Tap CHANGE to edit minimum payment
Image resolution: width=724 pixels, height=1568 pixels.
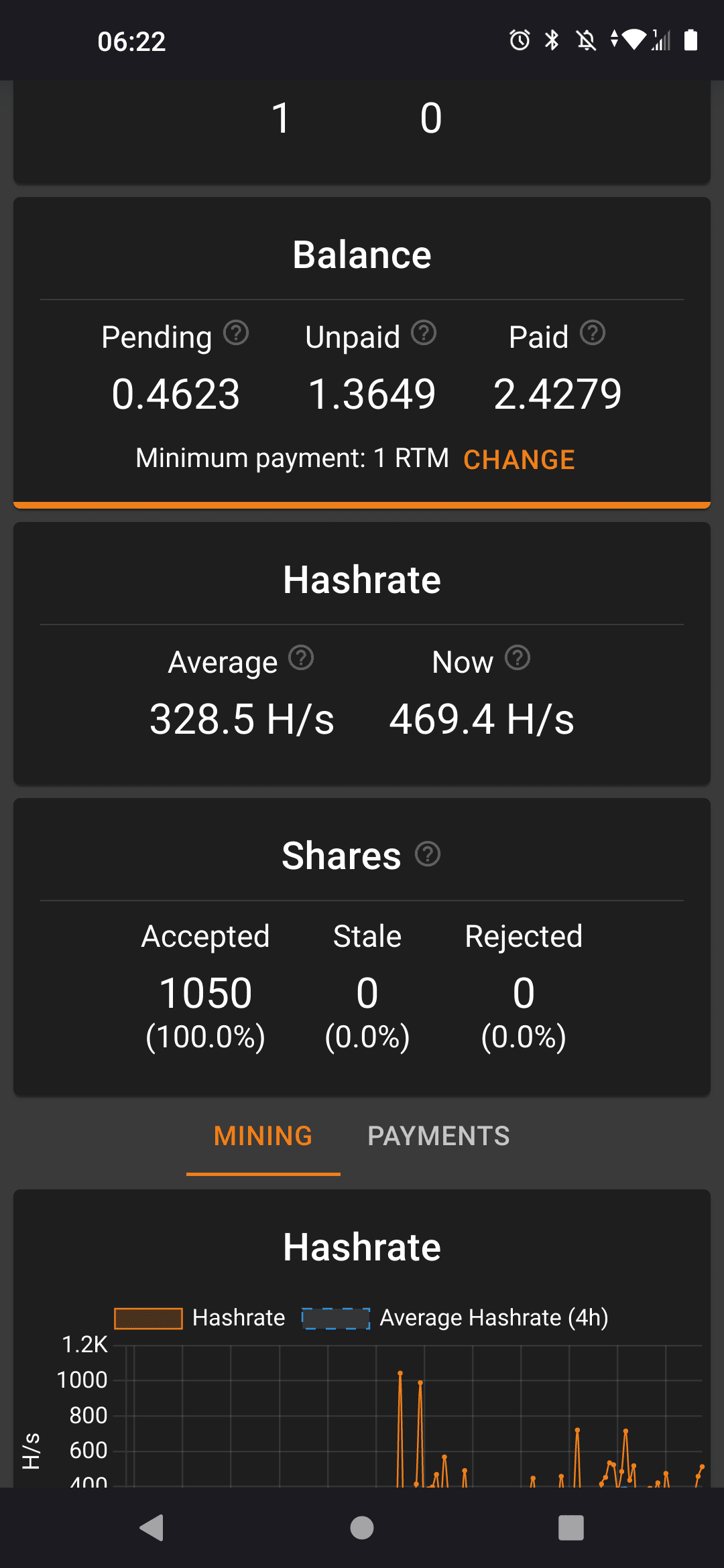(519, 460)
